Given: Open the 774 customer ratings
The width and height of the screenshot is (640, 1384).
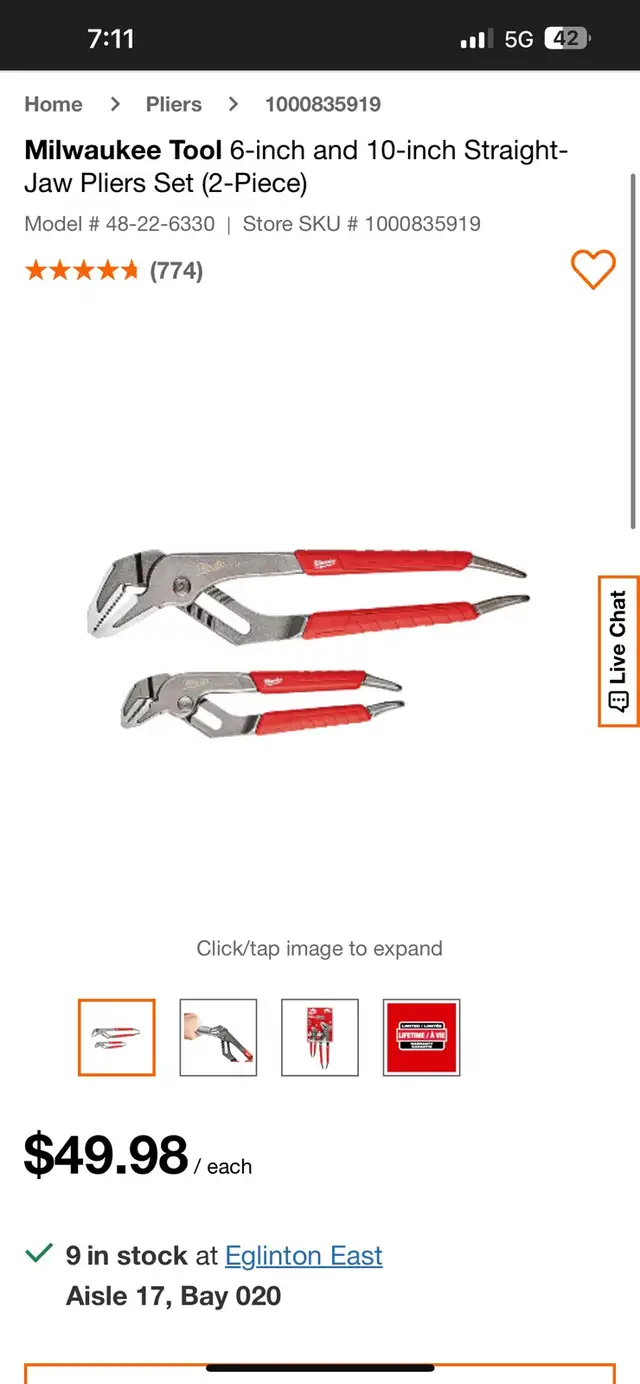Looking at the screenshot, I should click(x=176, y=270).
